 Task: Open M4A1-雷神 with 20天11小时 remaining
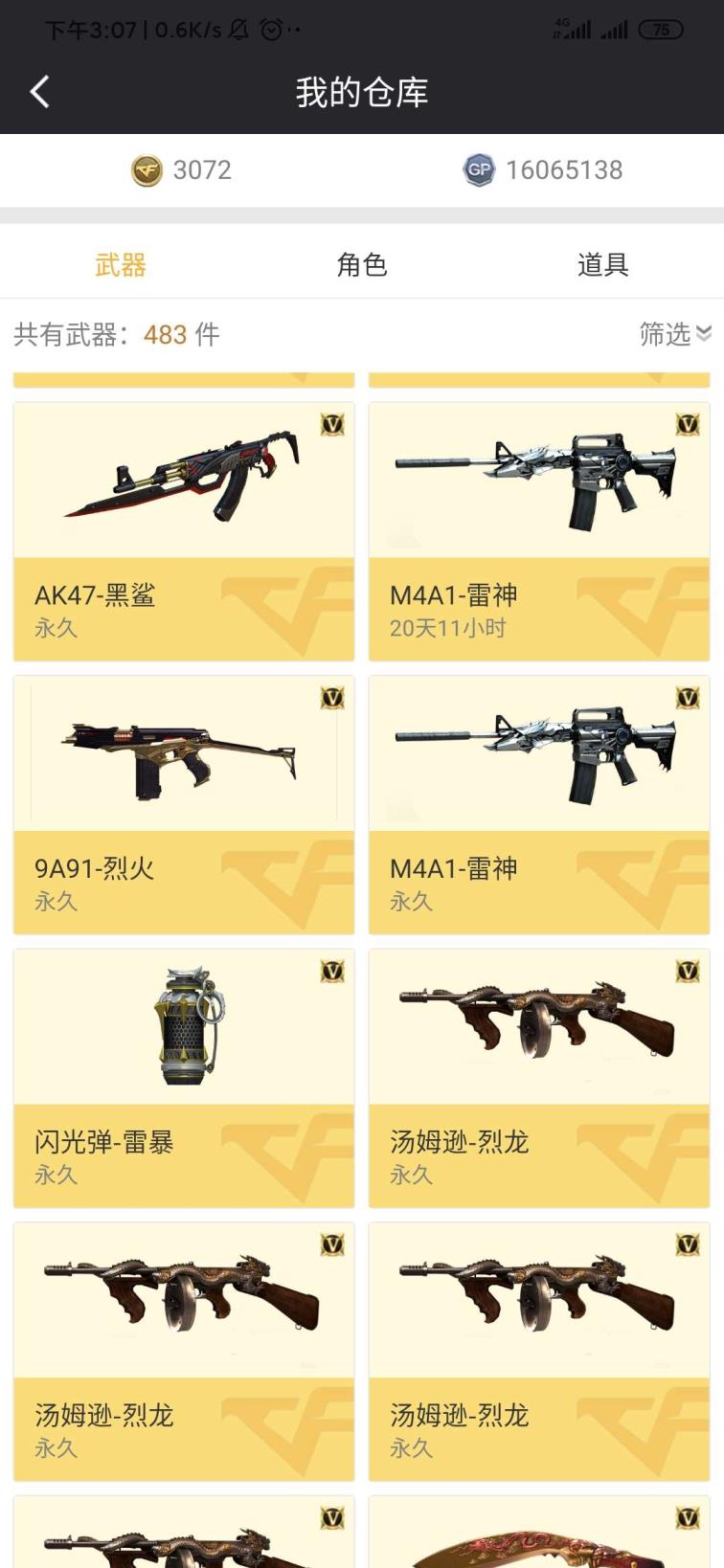pyautogui.click(x=539, y=531)
